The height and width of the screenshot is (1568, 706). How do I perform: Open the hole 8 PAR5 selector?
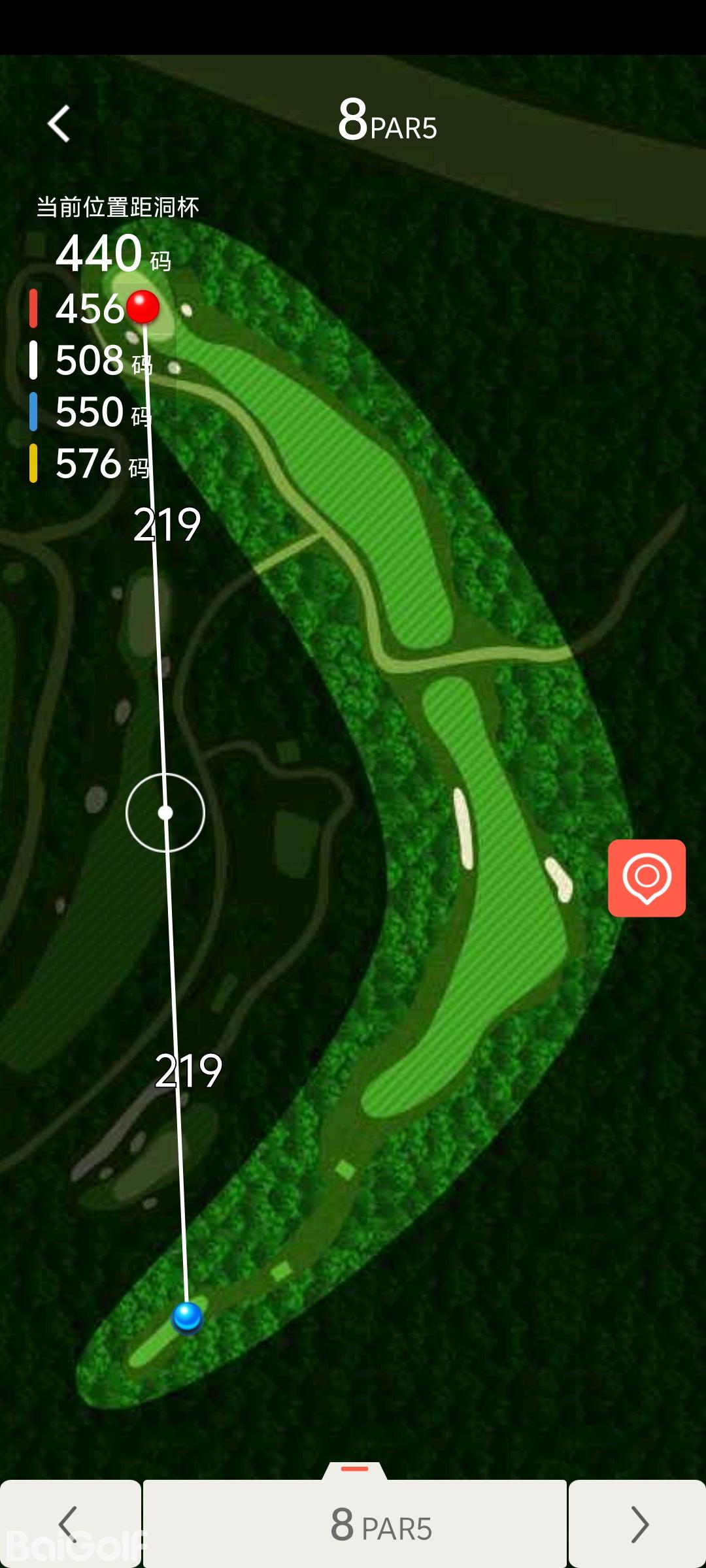(355, 1524)
